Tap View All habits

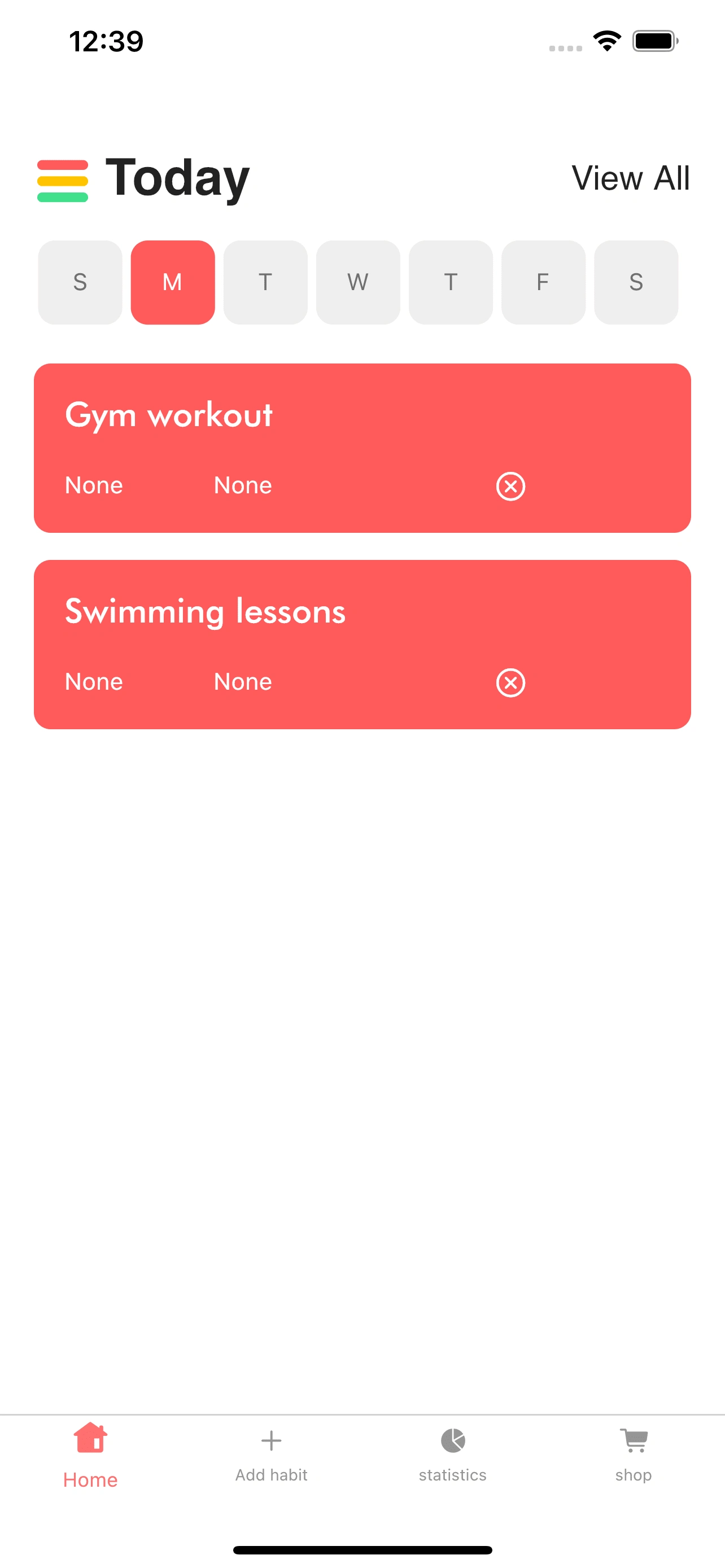(x=631, y=178)
